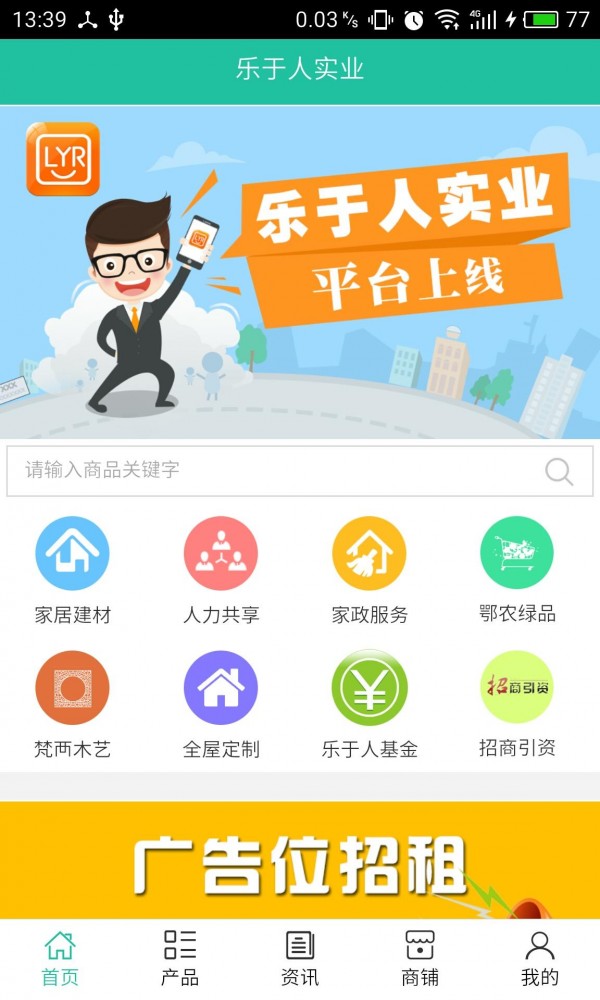Tap the magnifier search icon
Image resolution: width=600 pixels, height=1000 pixels.
(559, 471)
